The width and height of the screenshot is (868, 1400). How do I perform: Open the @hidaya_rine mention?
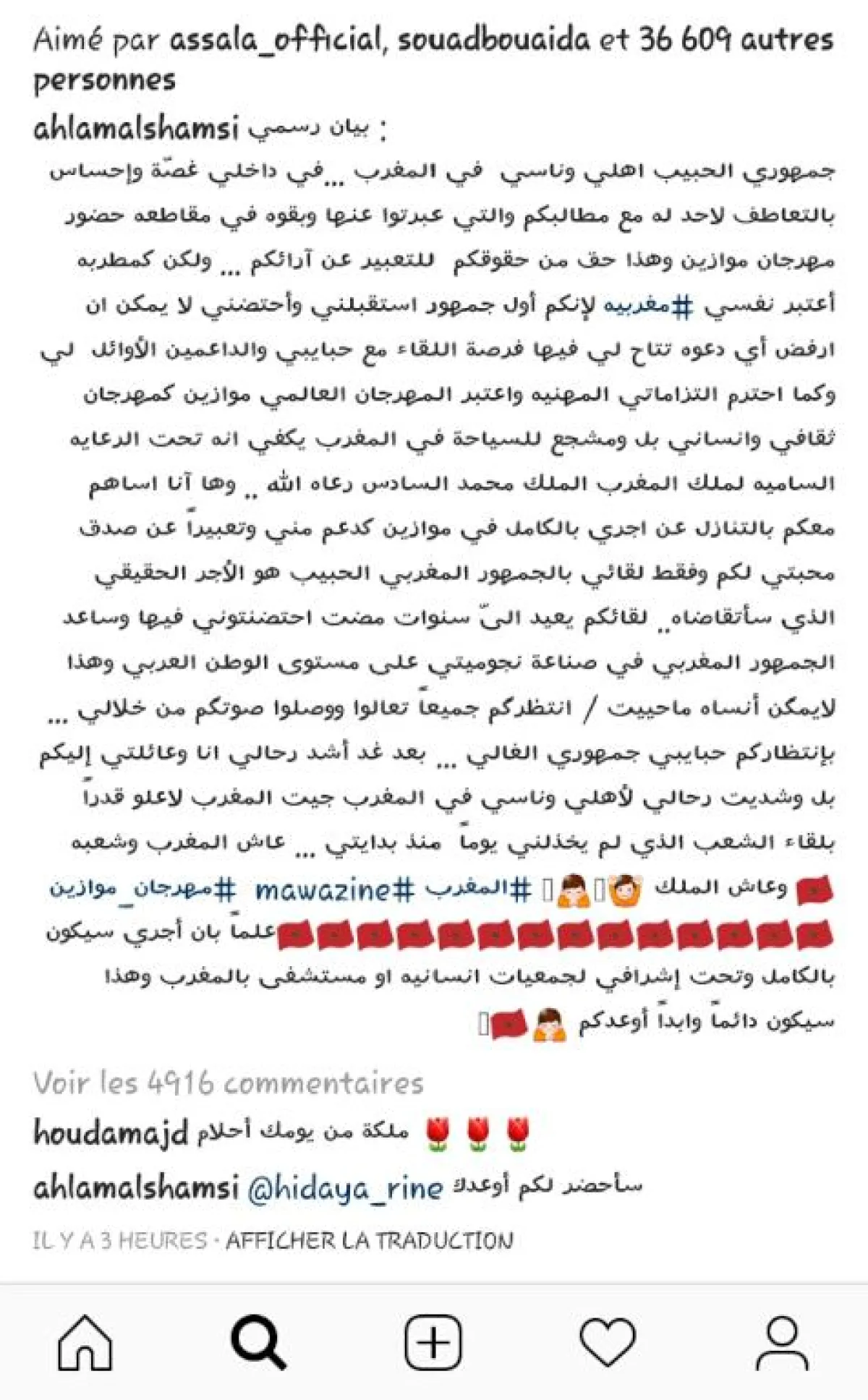[344, 1188]
